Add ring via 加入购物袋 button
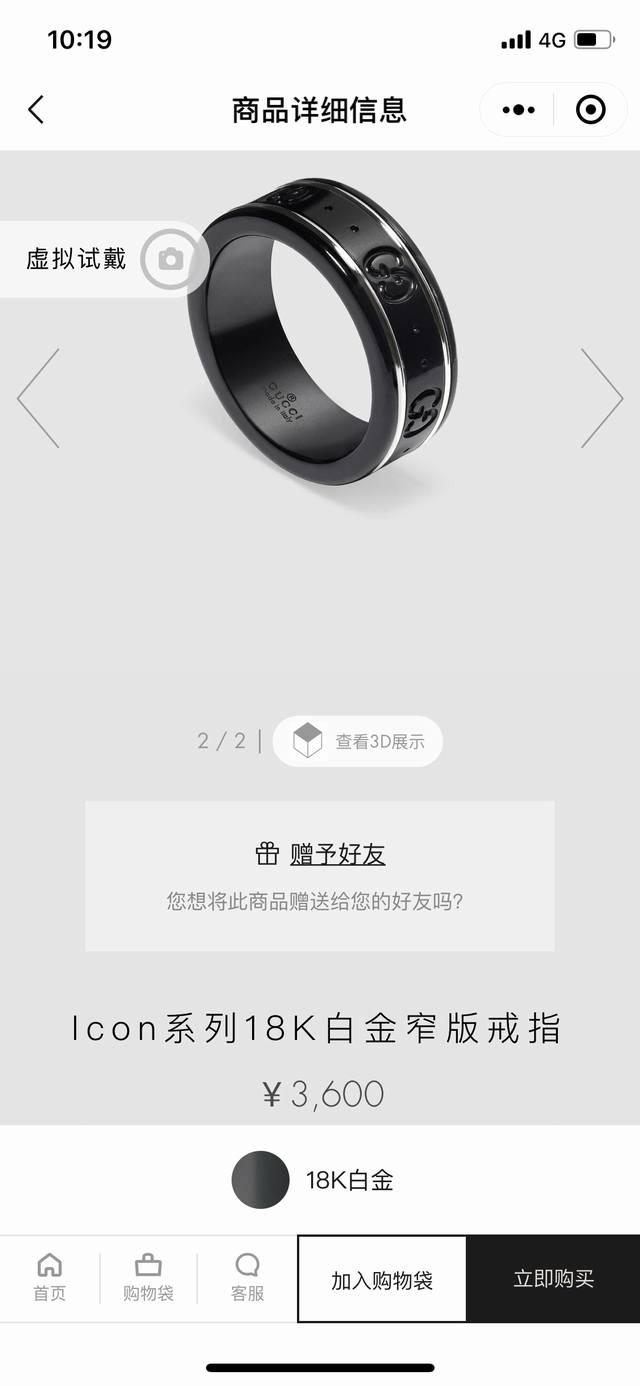This screenshot has height=1386, width=640. point(382,1280)
